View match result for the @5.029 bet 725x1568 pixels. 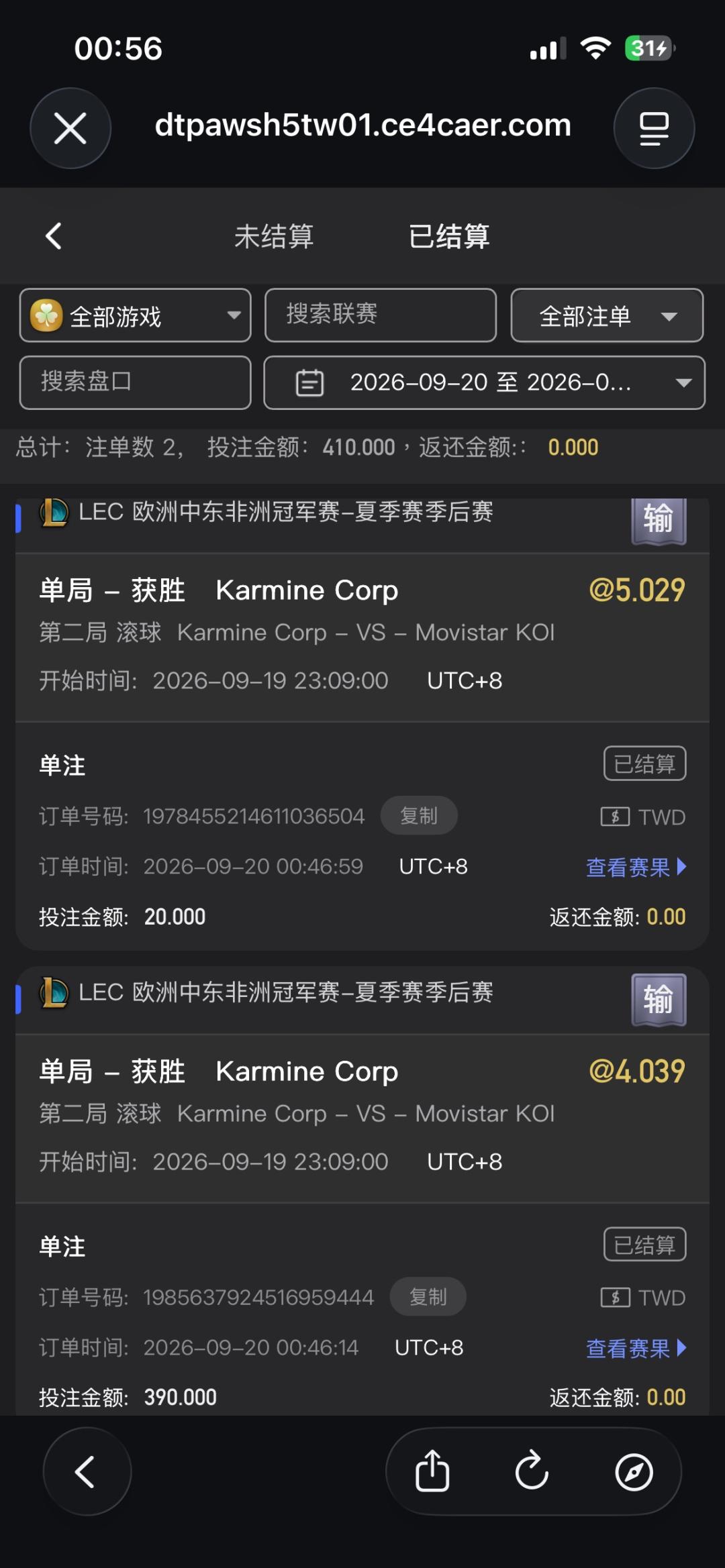point(636,868)
